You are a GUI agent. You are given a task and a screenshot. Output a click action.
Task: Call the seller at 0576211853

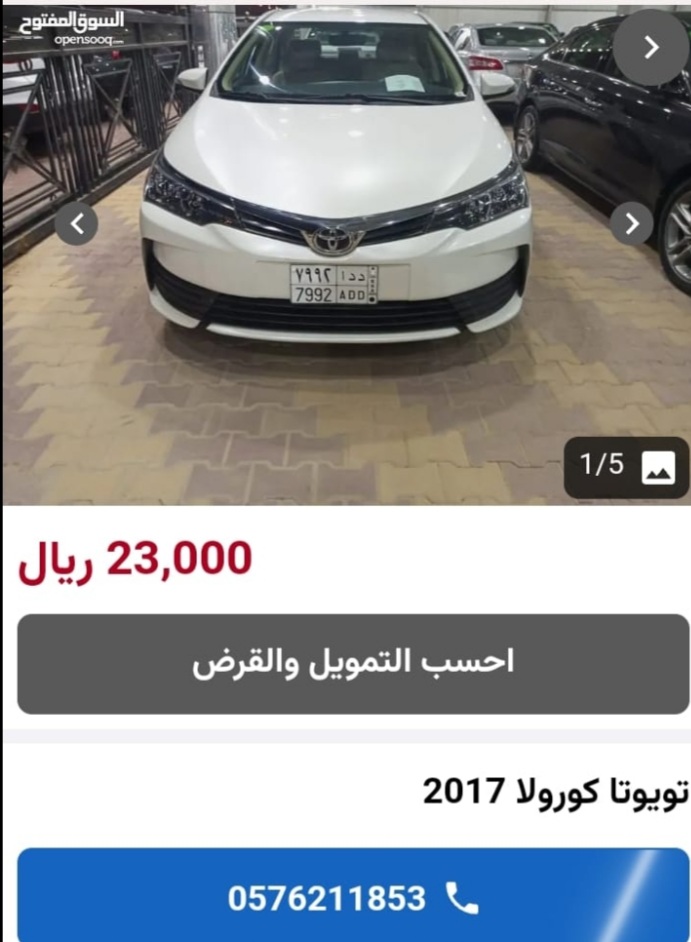(x=353, y=897)
